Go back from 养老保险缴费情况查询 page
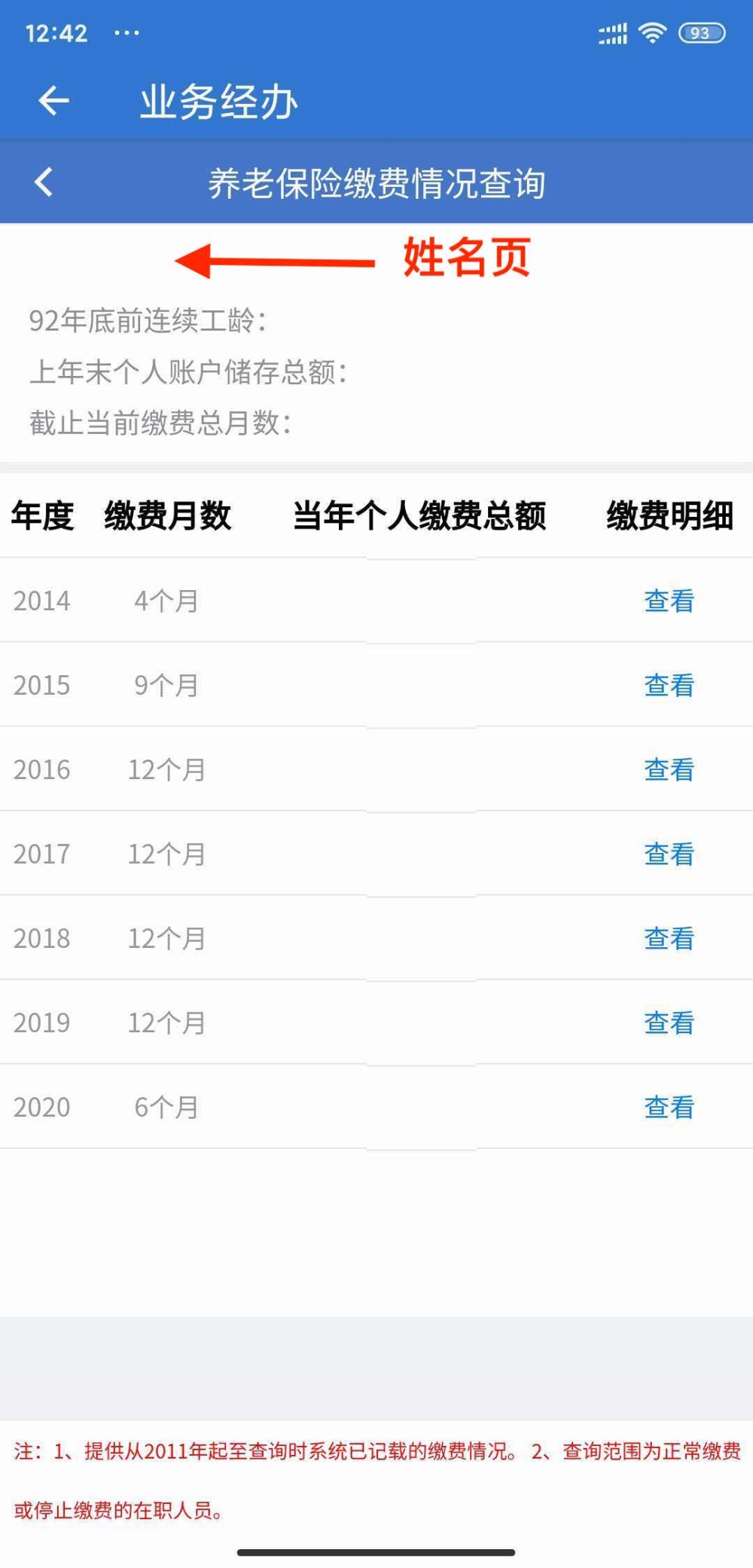 (x=44, y=182)
